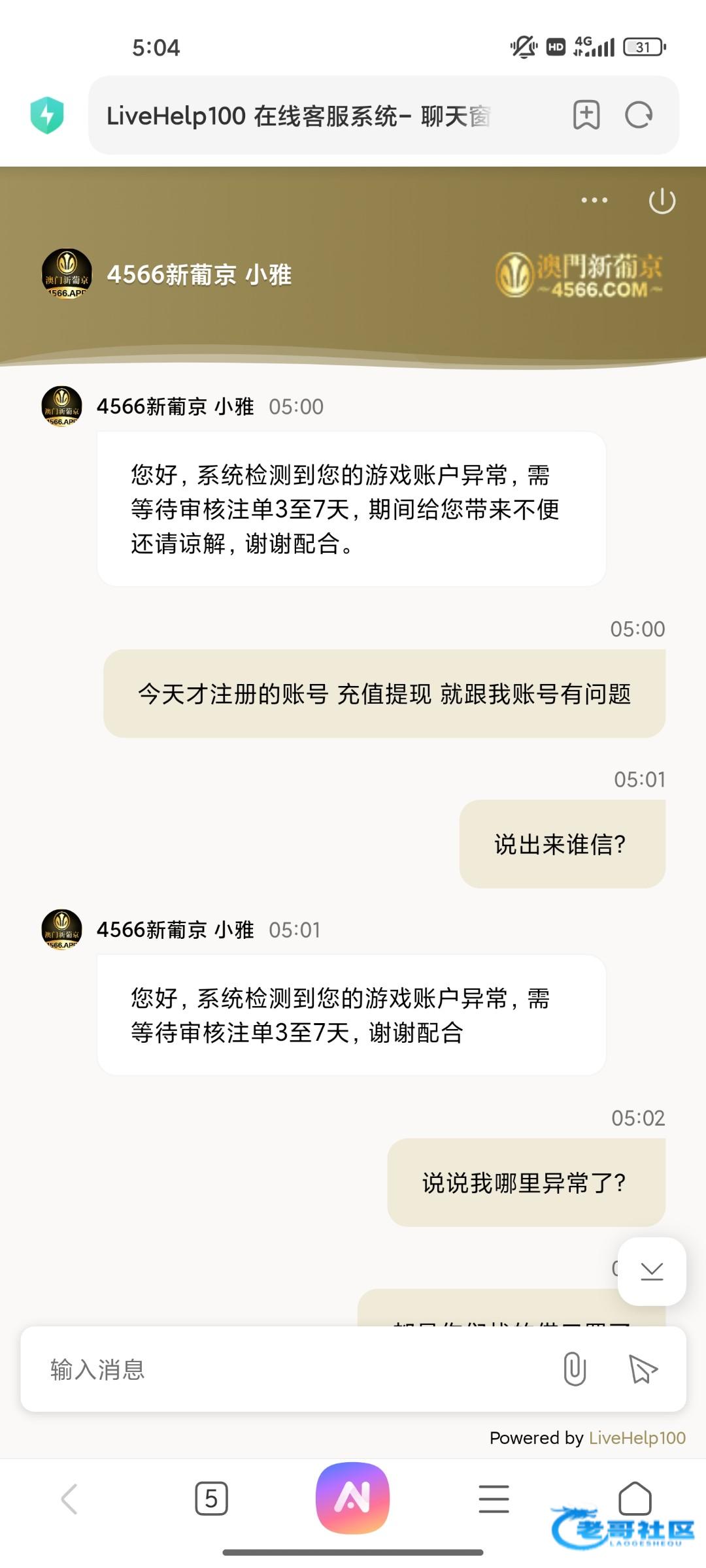The height and width of the screenshot is (1568, 706).
Task: Open the 5 tabs switcher
Action: pyautogui.click(x=211, y=1498)
